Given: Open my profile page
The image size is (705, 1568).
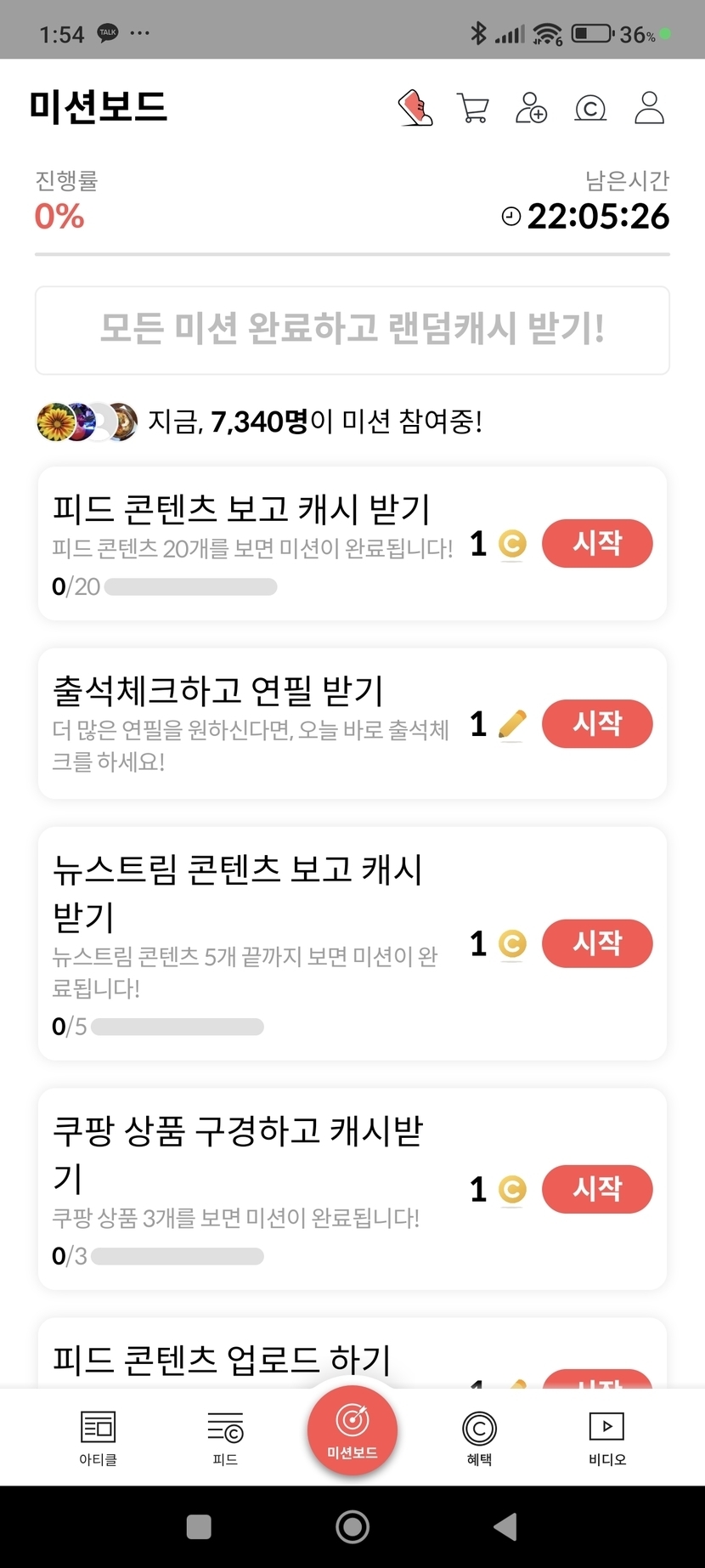Looking at the screenshot, I should tap(649, 108).
